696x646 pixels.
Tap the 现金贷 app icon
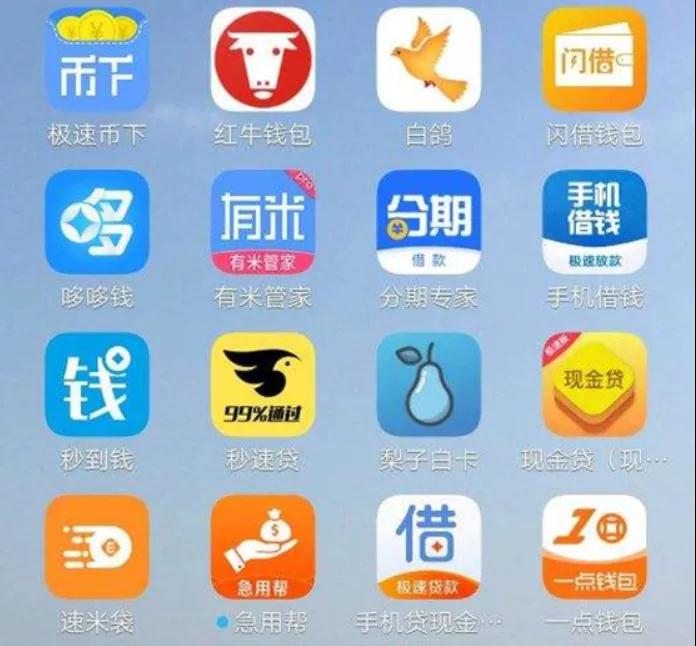click(594, 384)
